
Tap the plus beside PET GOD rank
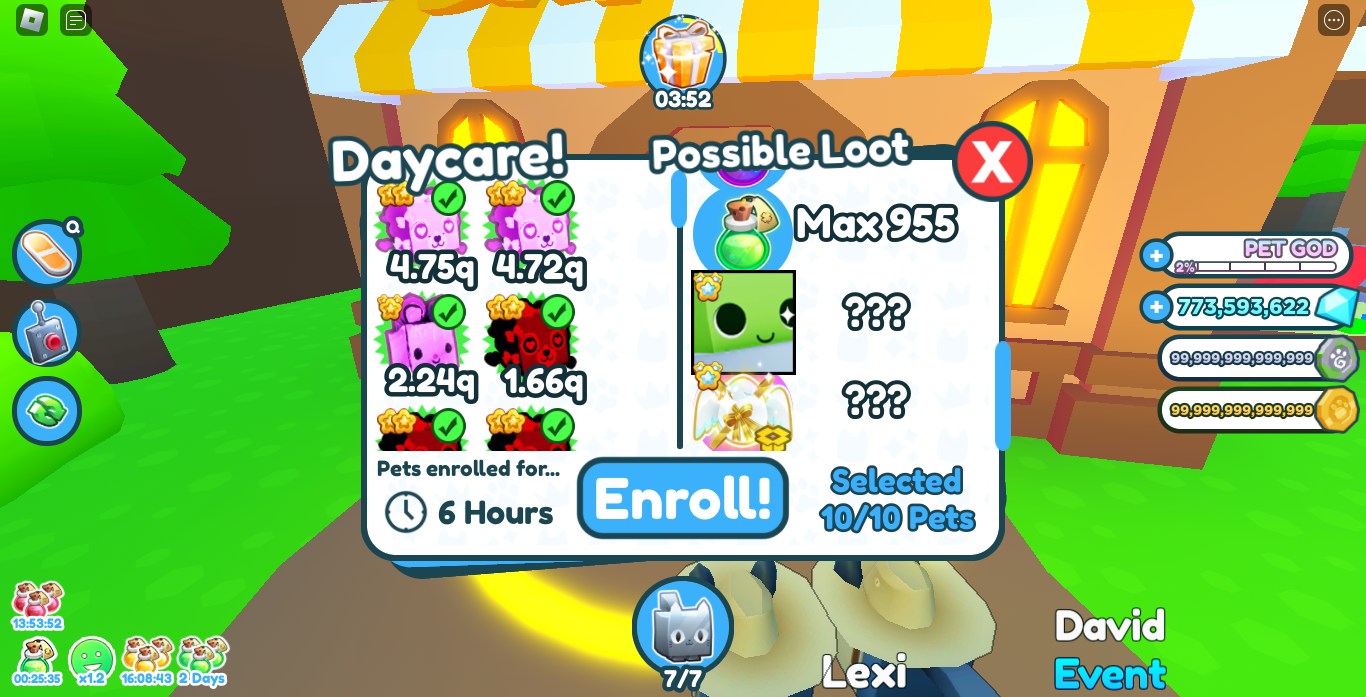pos(1157,256)
